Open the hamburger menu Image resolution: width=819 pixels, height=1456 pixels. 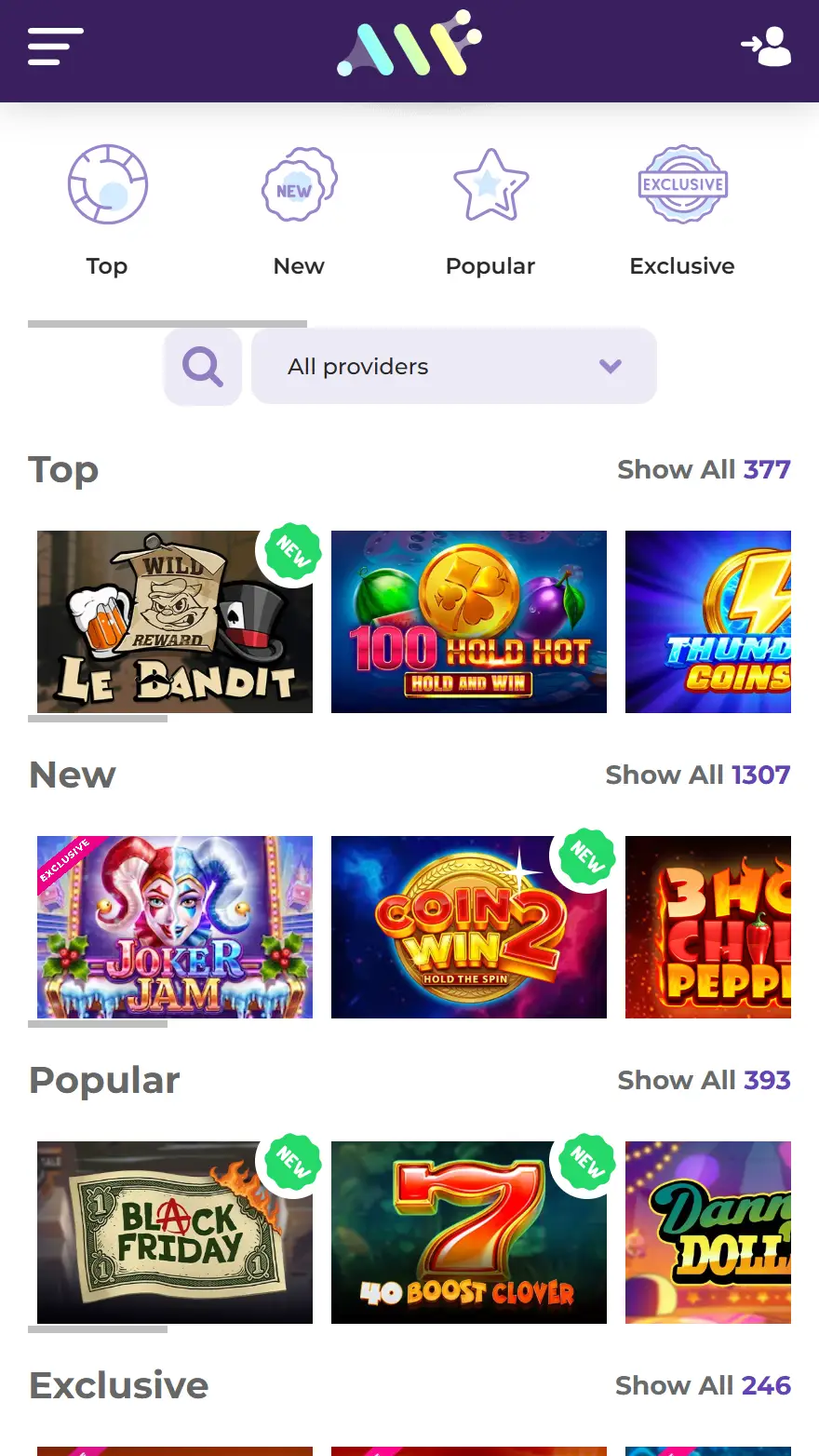55,47
